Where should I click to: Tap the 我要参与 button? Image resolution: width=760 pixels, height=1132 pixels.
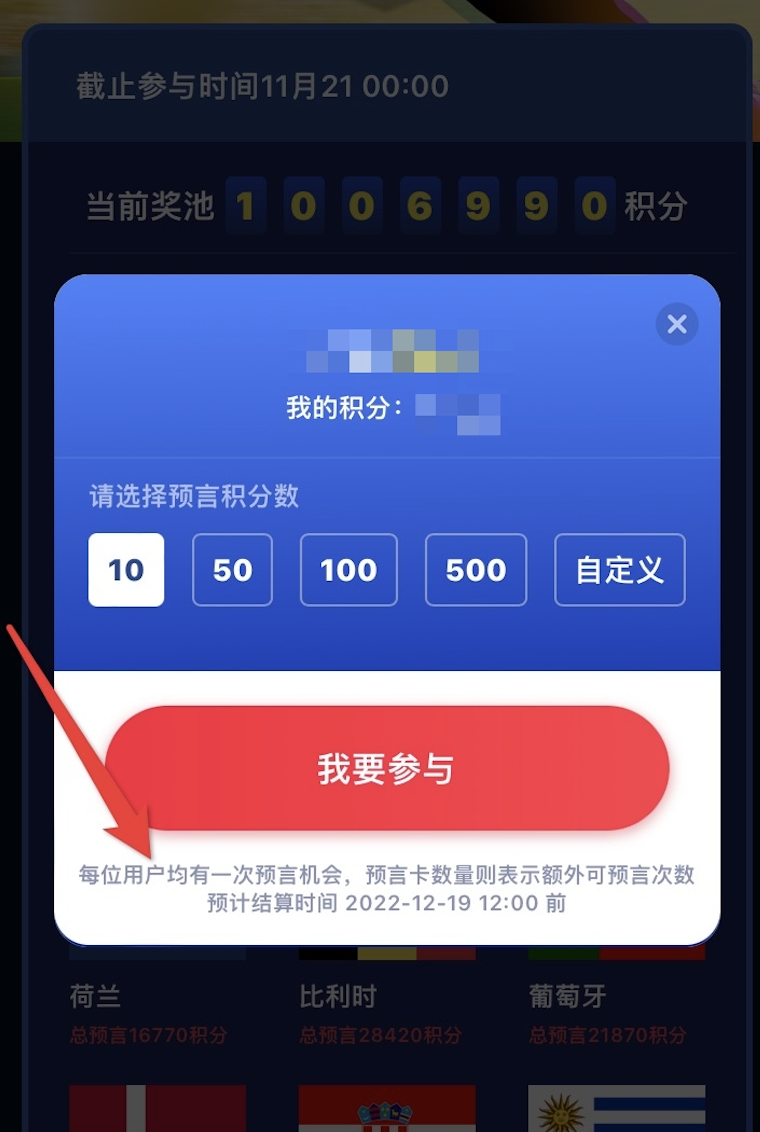pos(386,768)
